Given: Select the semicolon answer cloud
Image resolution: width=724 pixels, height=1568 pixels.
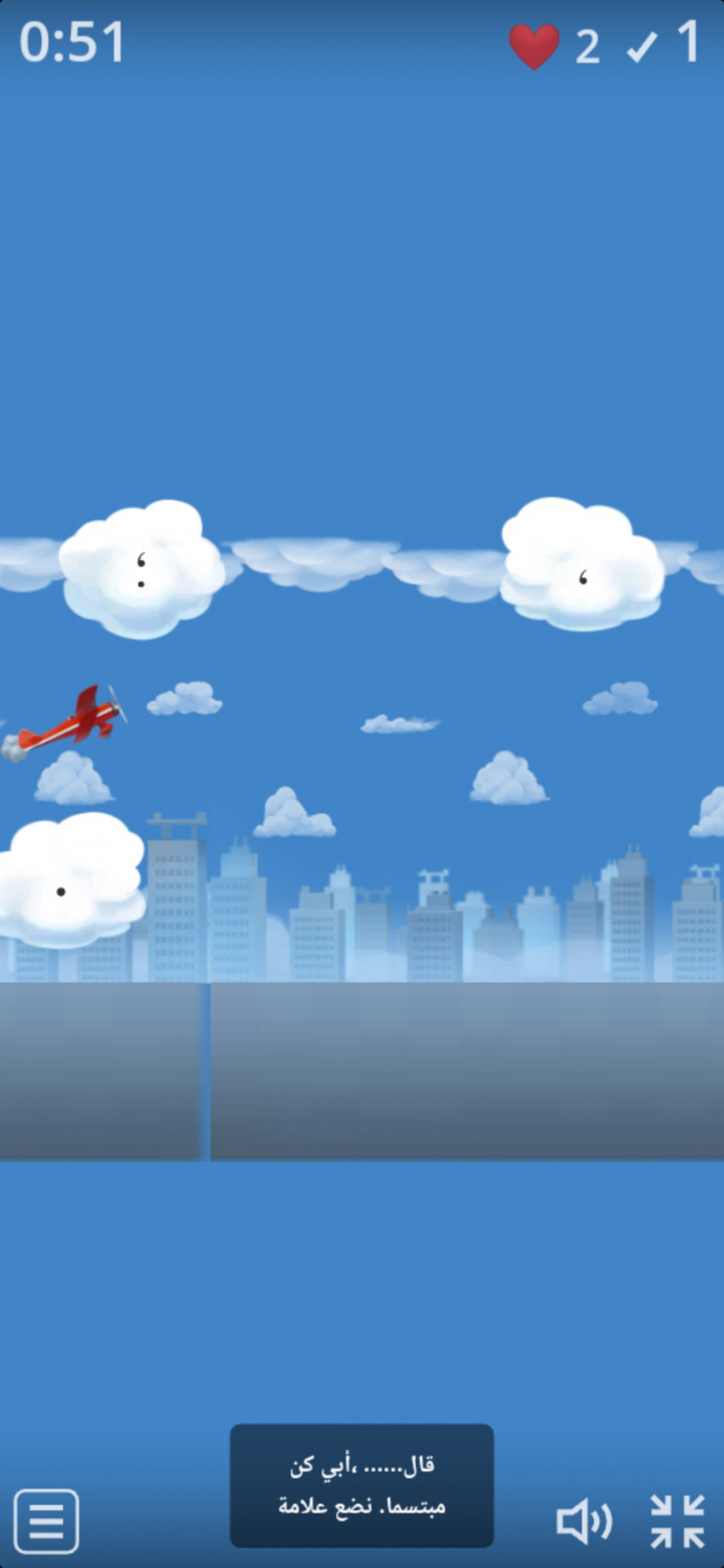Looking at the screenshot, I should pyautogui.click(x=141, y=570).
